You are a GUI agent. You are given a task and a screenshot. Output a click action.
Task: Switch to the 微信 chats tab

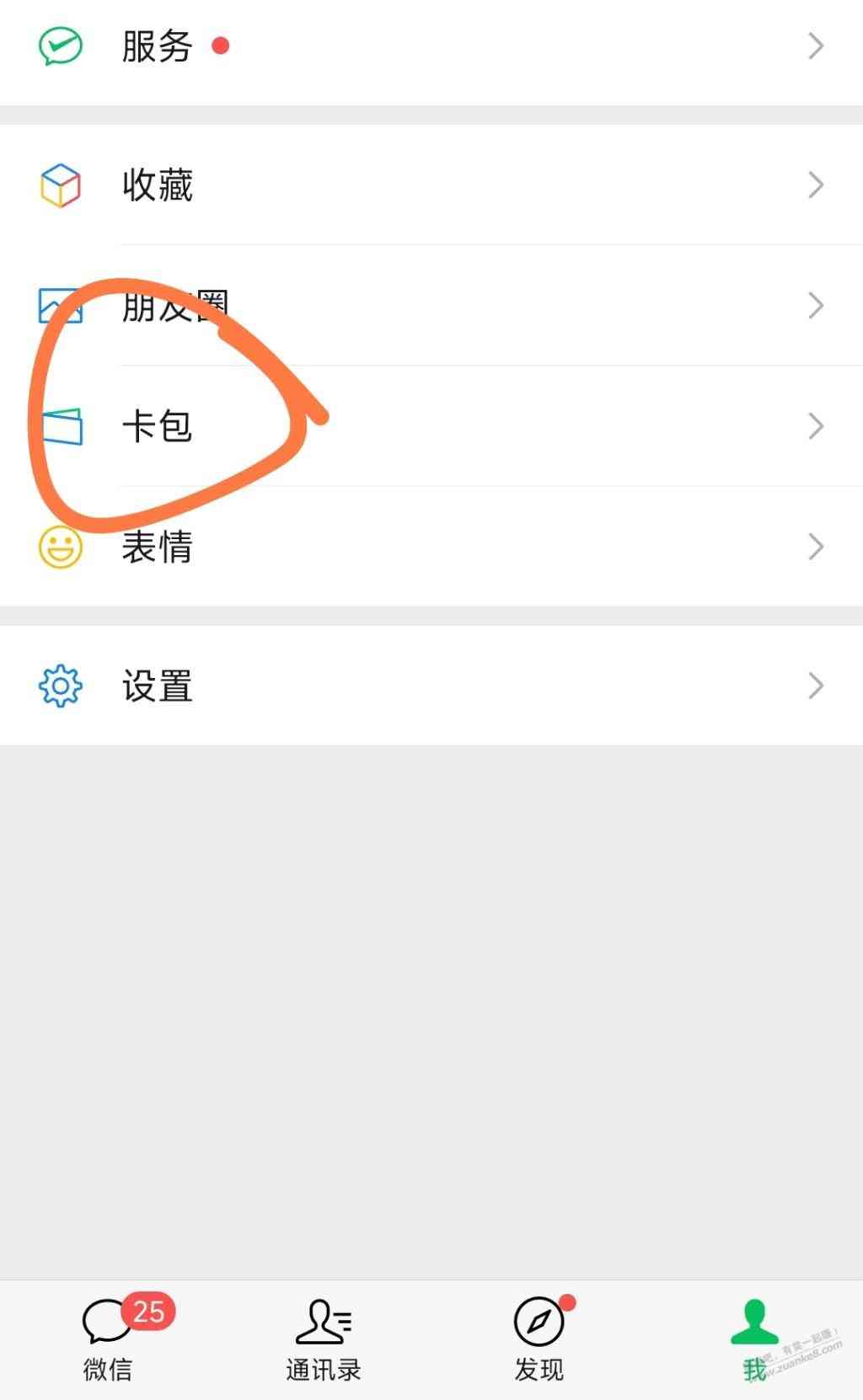click(x=108, y=1339)
